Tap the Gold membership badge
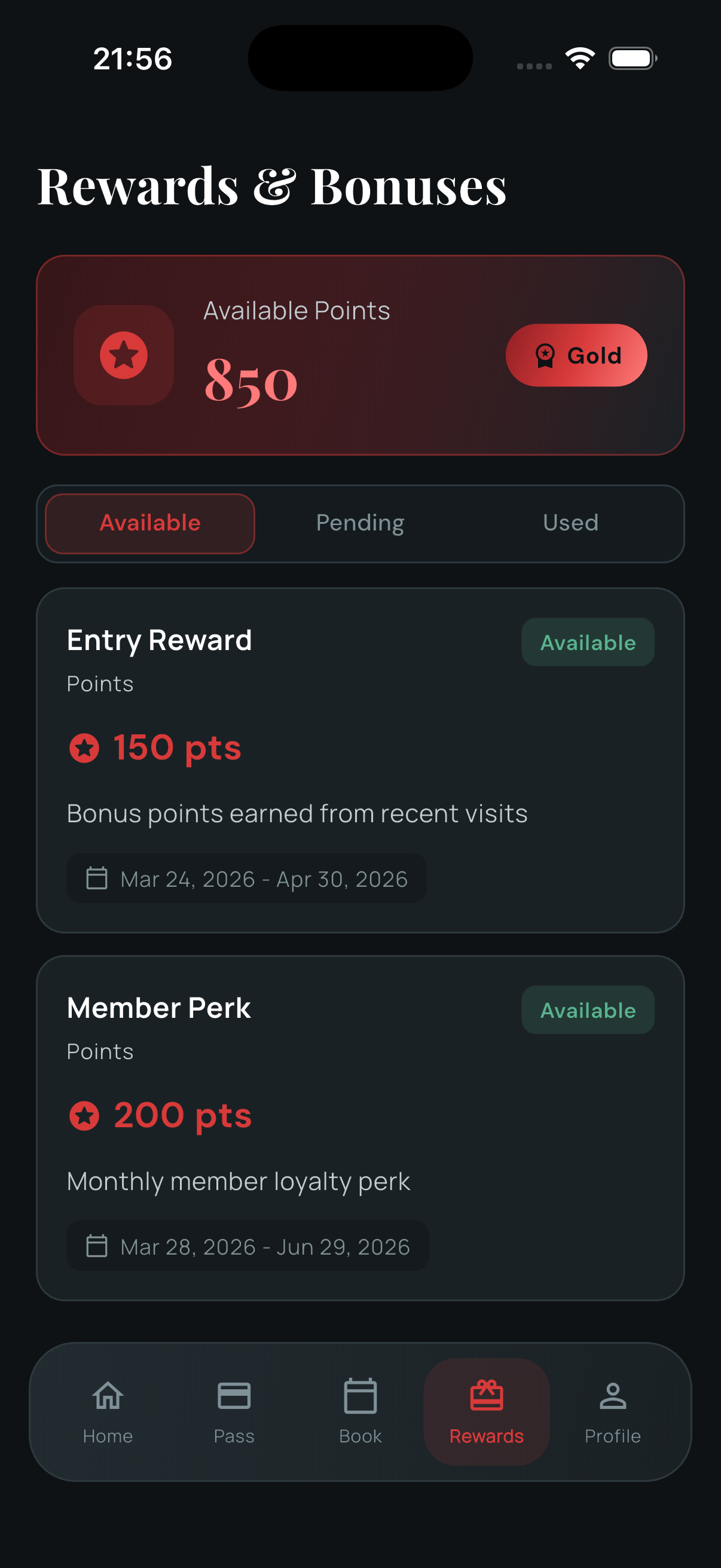721x1568 pixels. click(576, 355)
